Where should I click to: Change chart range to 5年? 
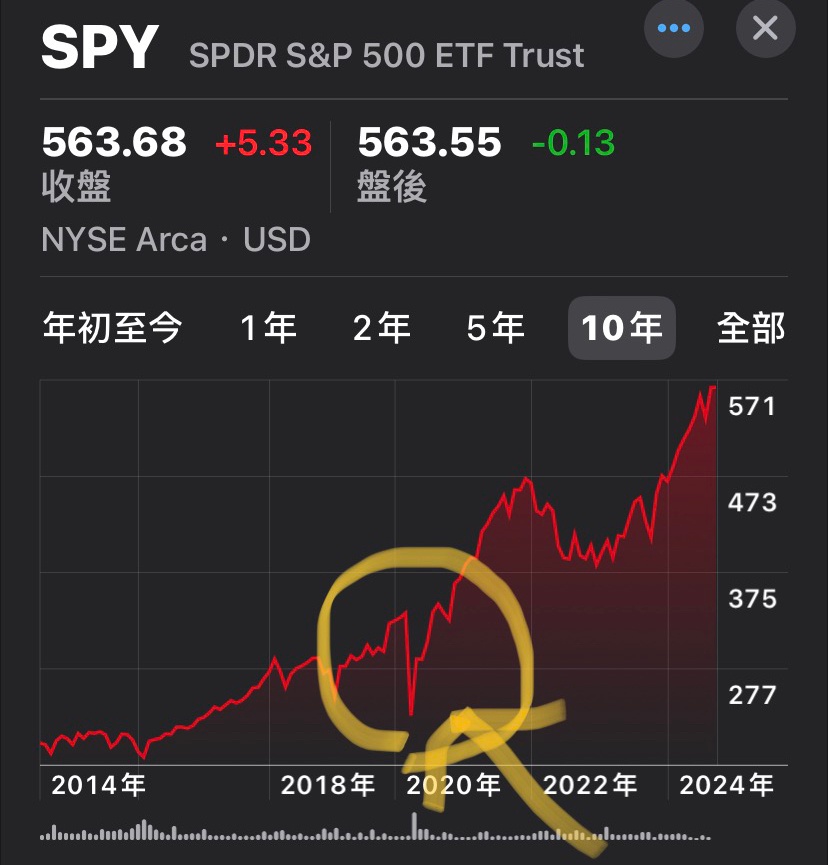[495, 328]
